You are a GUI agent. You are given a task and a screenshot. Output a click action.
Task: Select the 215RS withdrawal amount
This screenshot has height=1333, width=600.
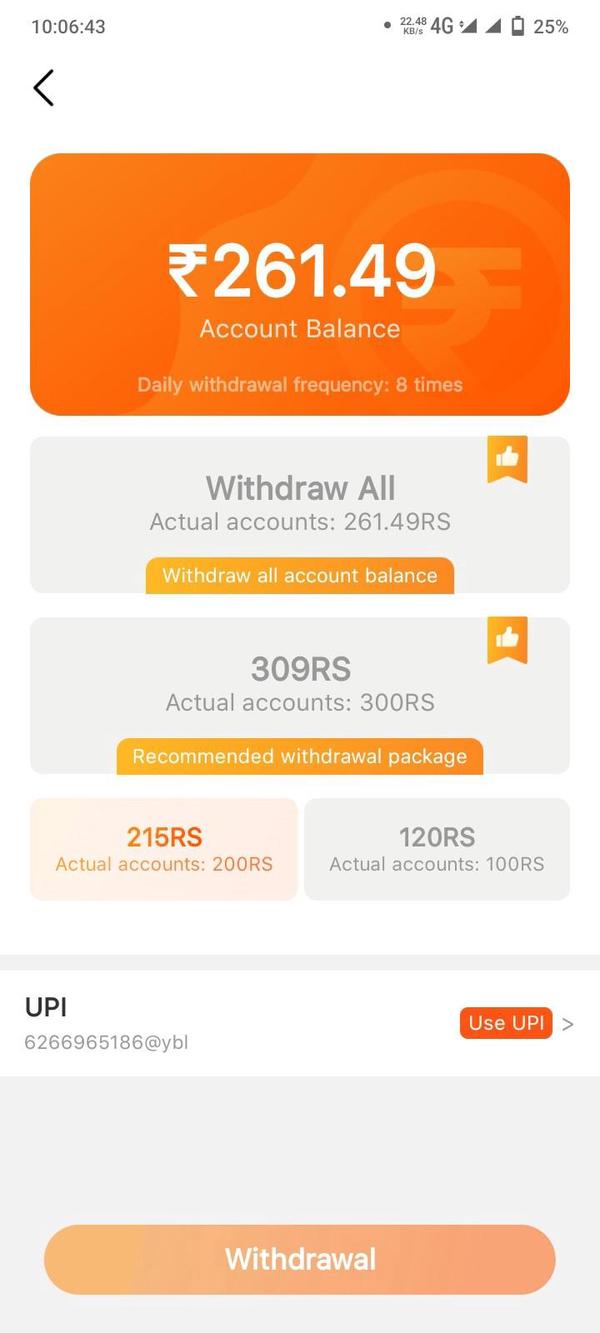tap(164, 849)
